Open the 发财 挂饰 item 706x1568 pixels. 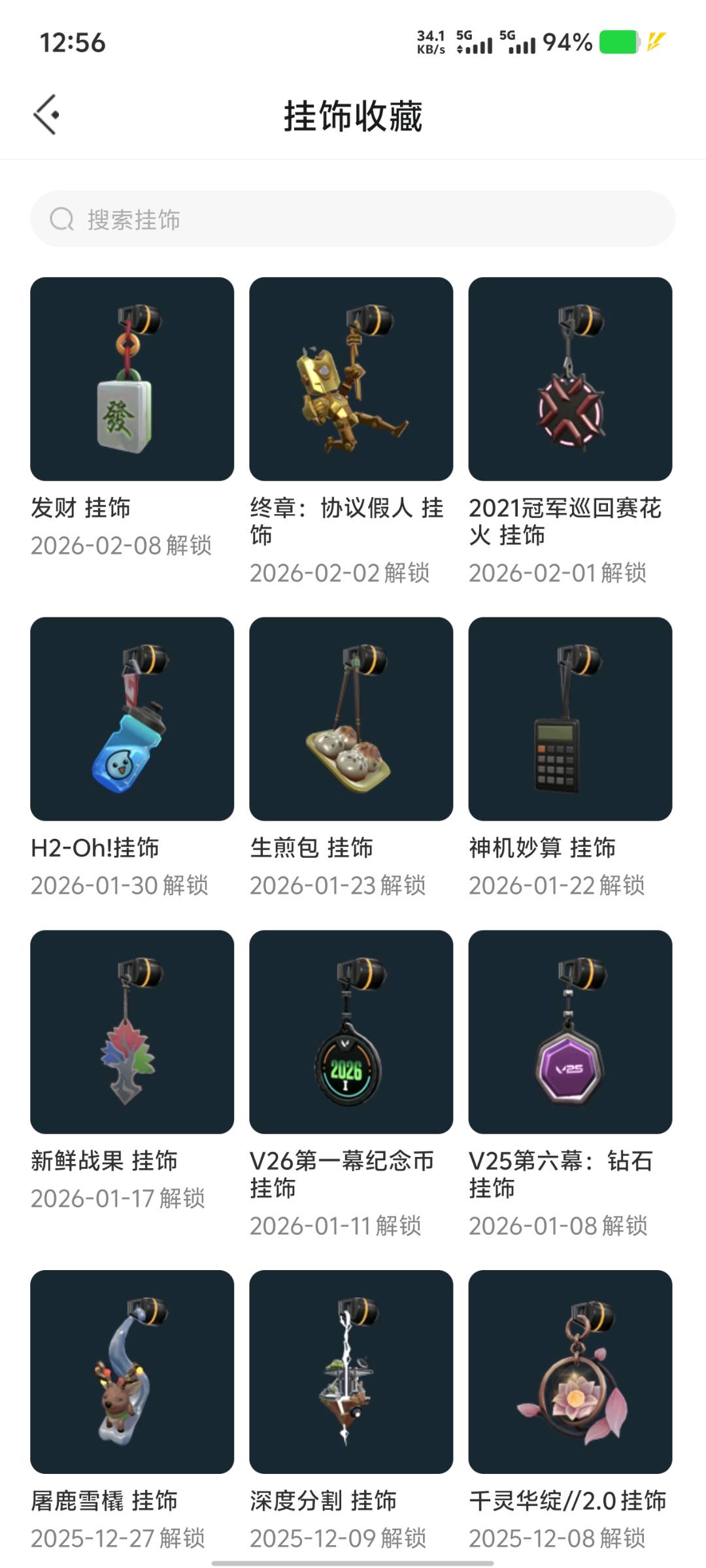(132, 379)
